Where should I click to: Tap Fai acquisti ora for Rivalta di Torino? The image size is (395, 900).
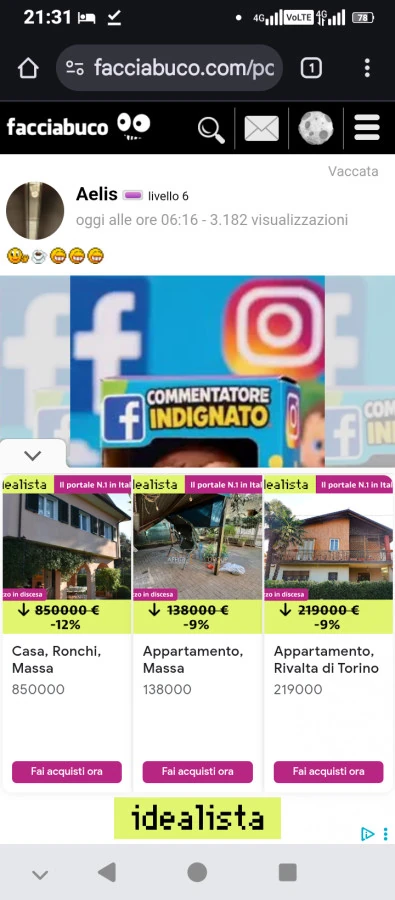coord(328,771)
